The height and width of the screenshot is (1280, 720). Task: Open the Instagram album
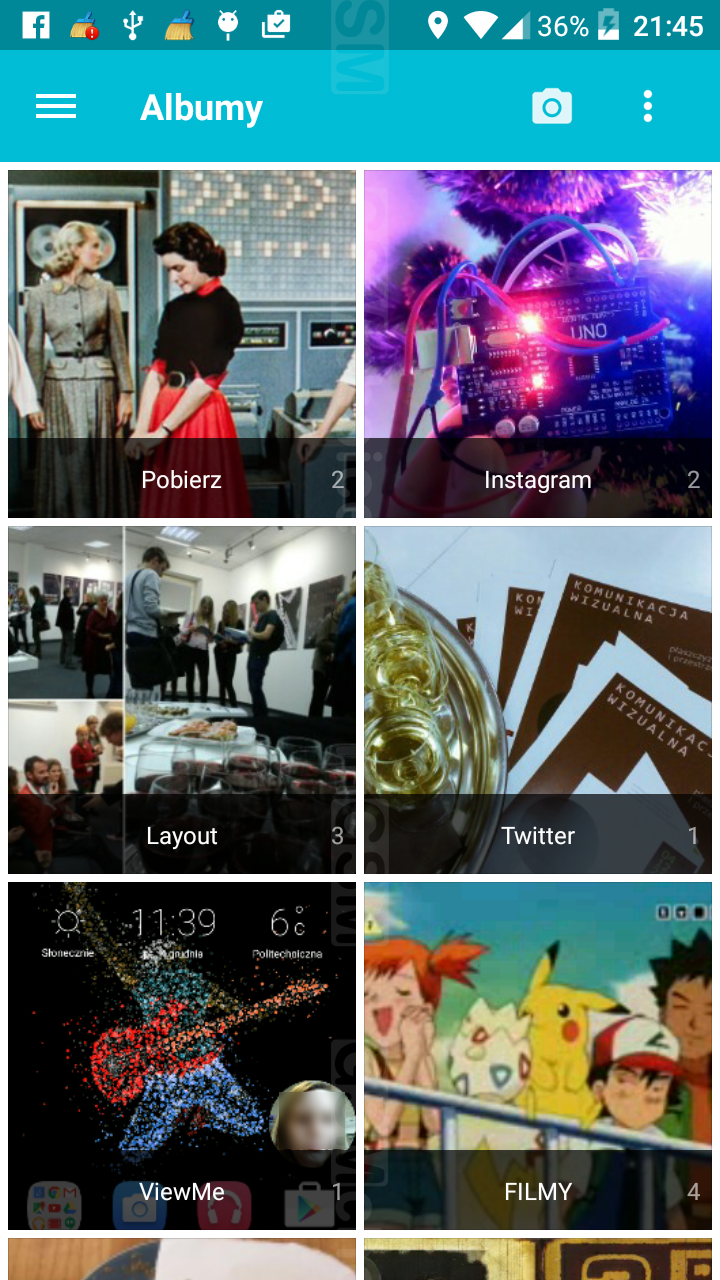(538, 344)
